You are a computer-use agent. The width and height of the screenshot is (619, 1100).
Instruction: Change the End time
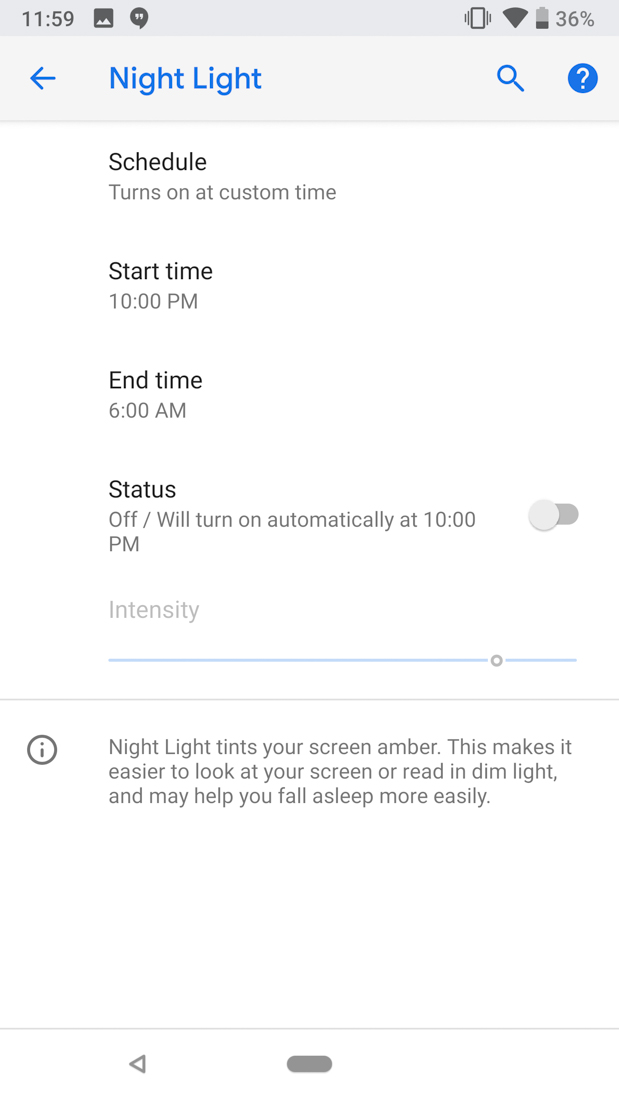tap(155, 394)
